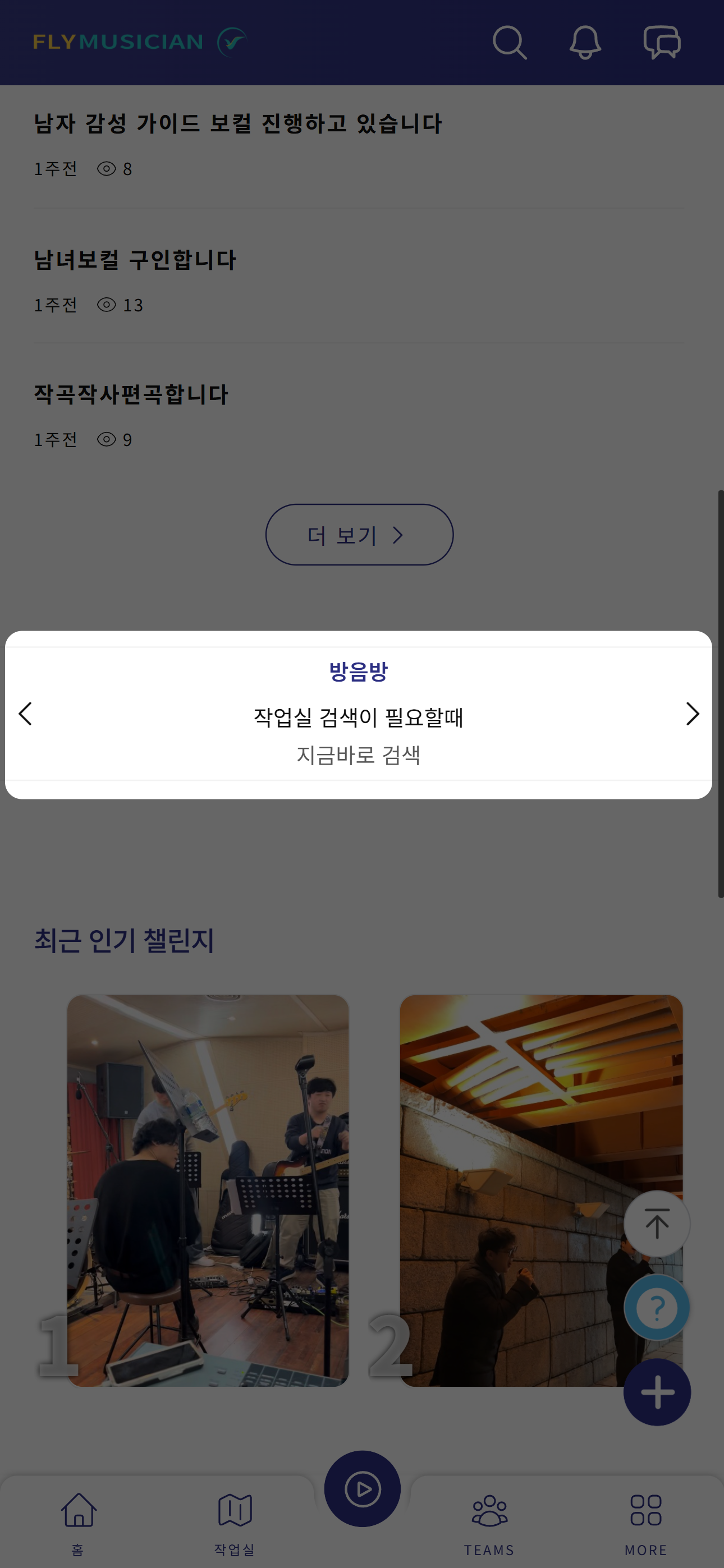Open the 방음방 작업실 검색 banner
The image size is (724, 1568).
(358, 715)
